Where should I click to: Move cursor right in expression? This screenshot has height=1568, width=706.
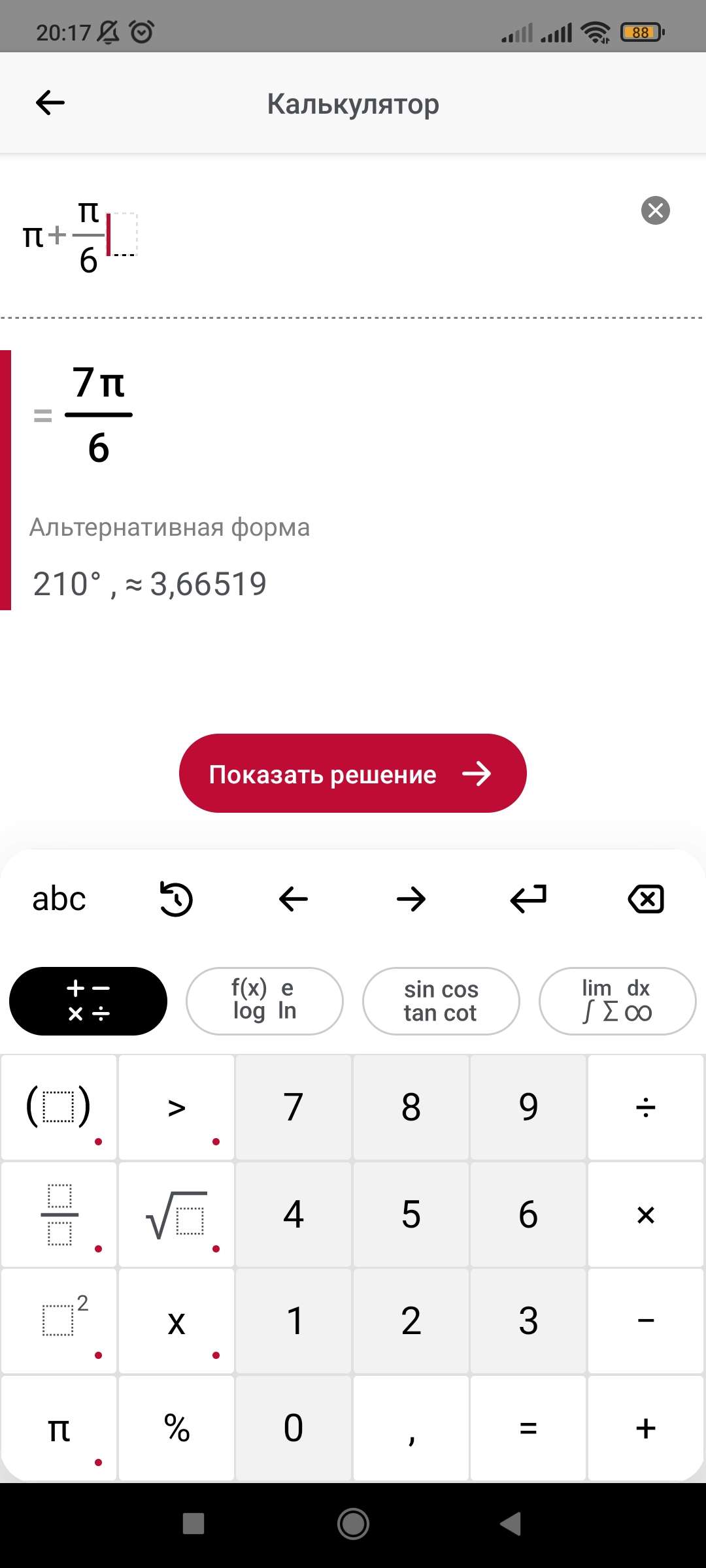point(411,899)
